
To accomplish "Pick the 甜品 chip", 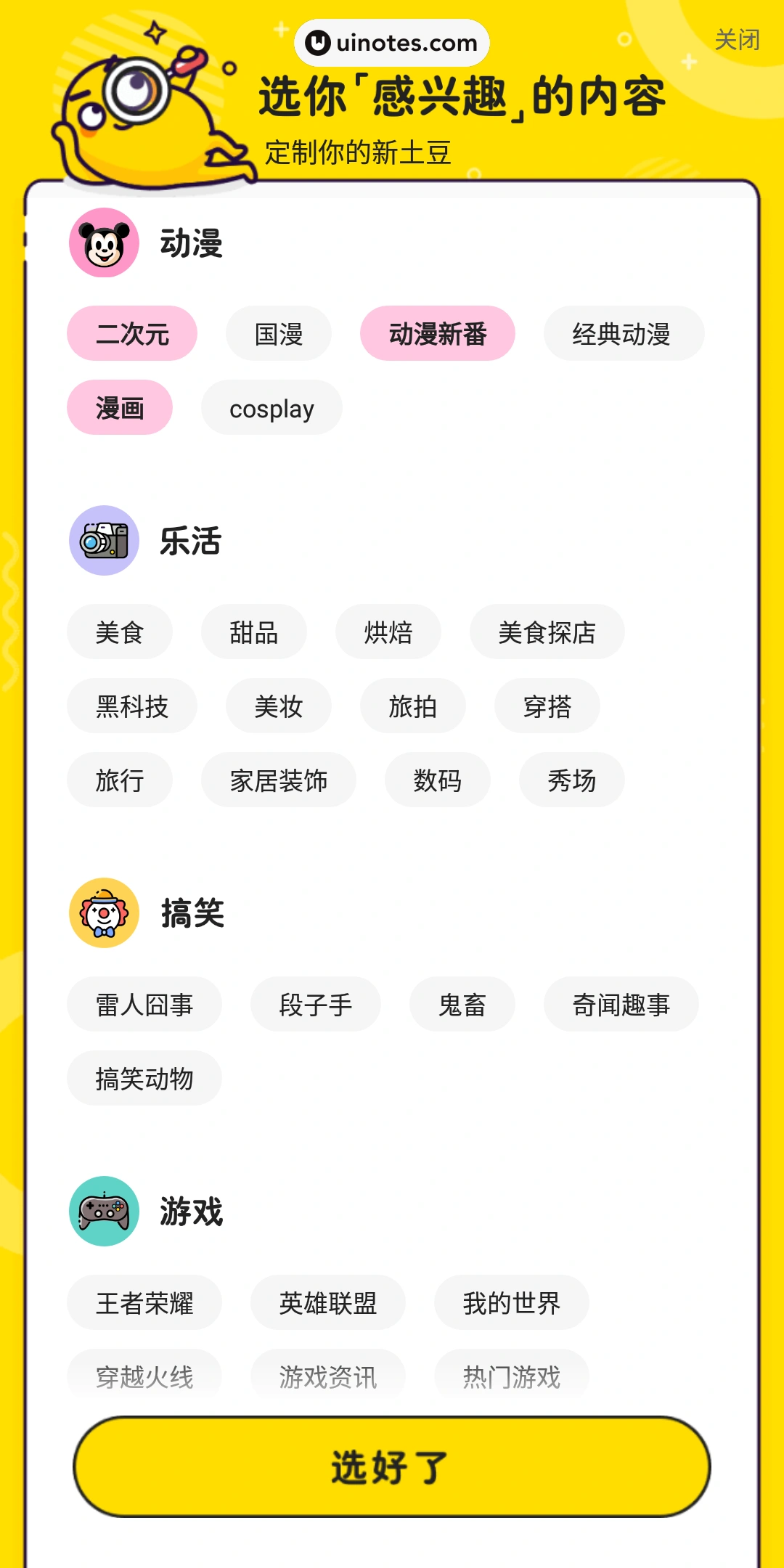I will [x=254, y=632].
